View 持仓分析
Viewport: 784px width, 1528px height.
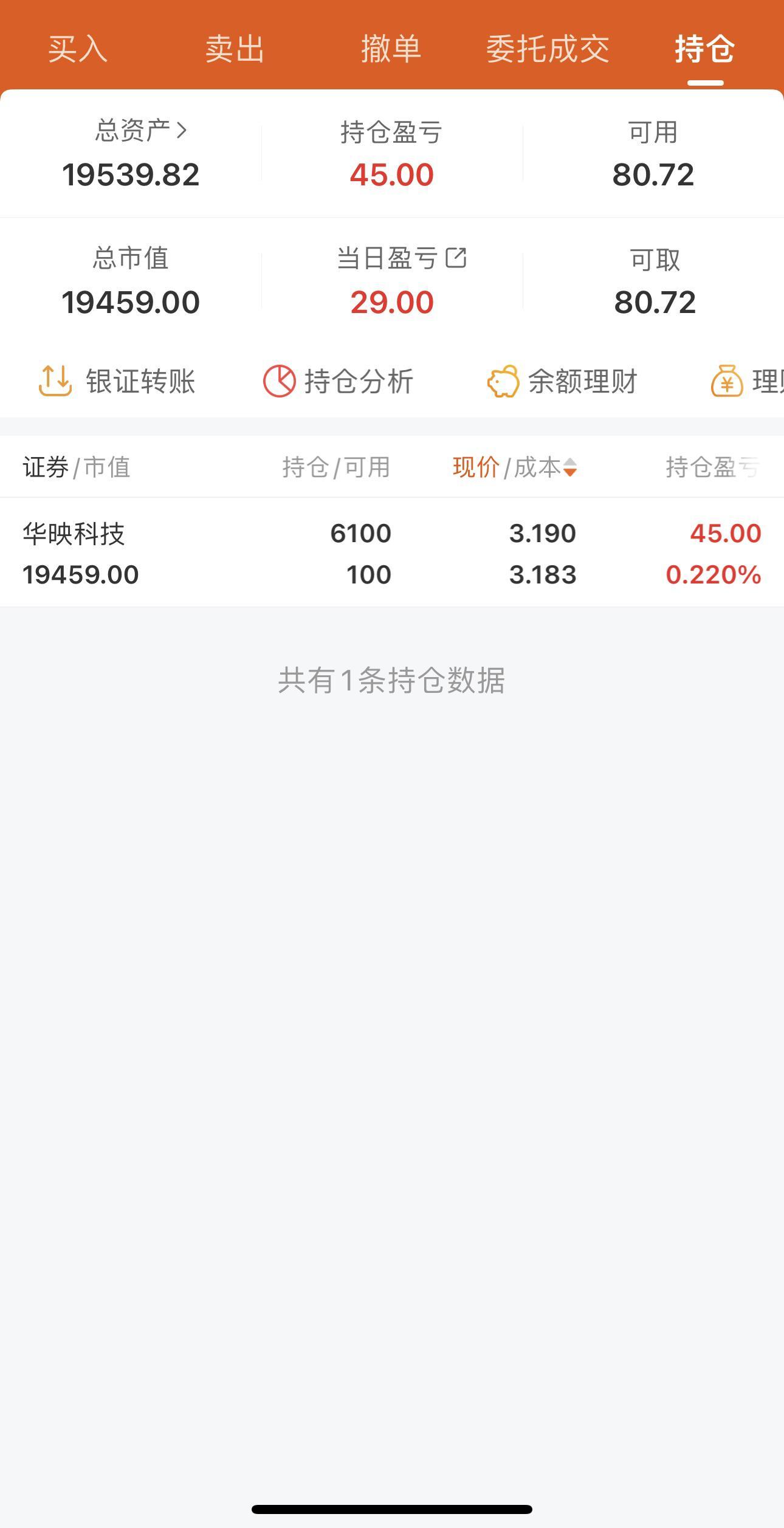[x=339, y=381]
